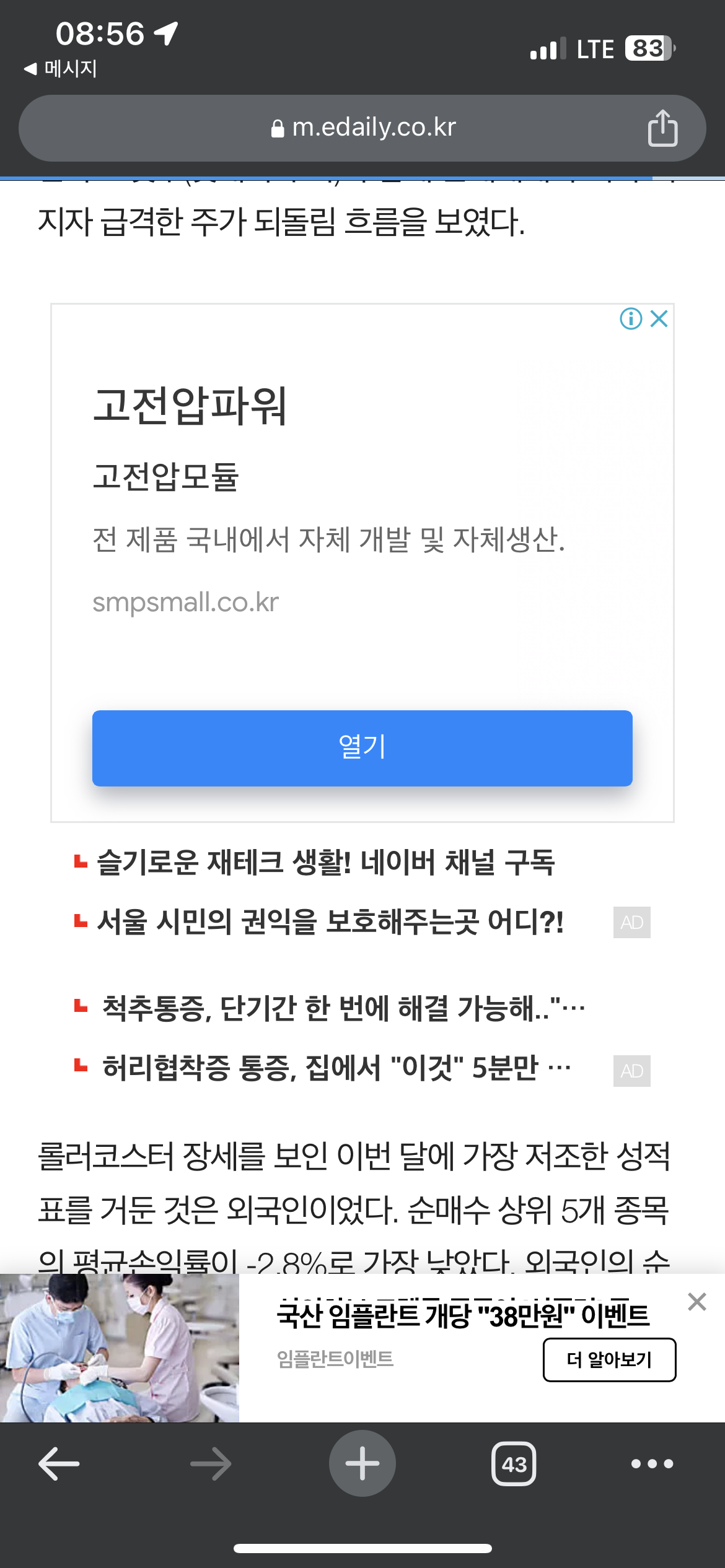The width and height of the screenshot is (725, 1568).
Task: Open 슬기로운 재테크 생활 네이버 채널 구독 link
Action: tap(325, 862)
